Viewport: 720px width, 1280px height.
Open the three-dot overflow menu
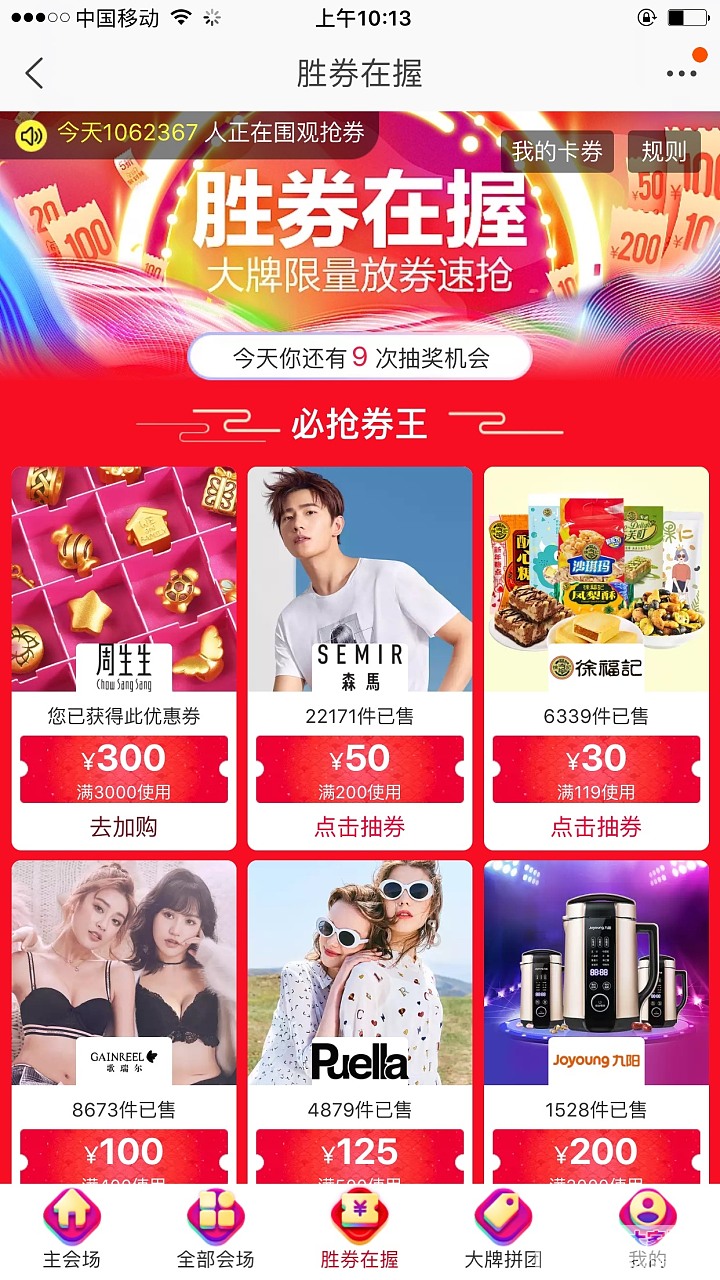(x=681, y=73)
